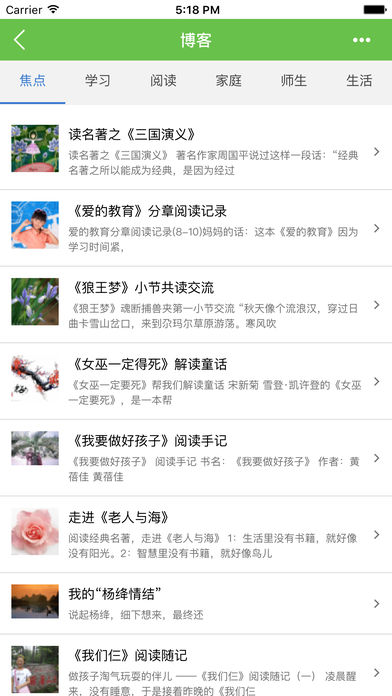Read 《我们仨》阅读随记
Viewport: 392px width, 696px height.
pyautogui.click(x=196, y=665)
